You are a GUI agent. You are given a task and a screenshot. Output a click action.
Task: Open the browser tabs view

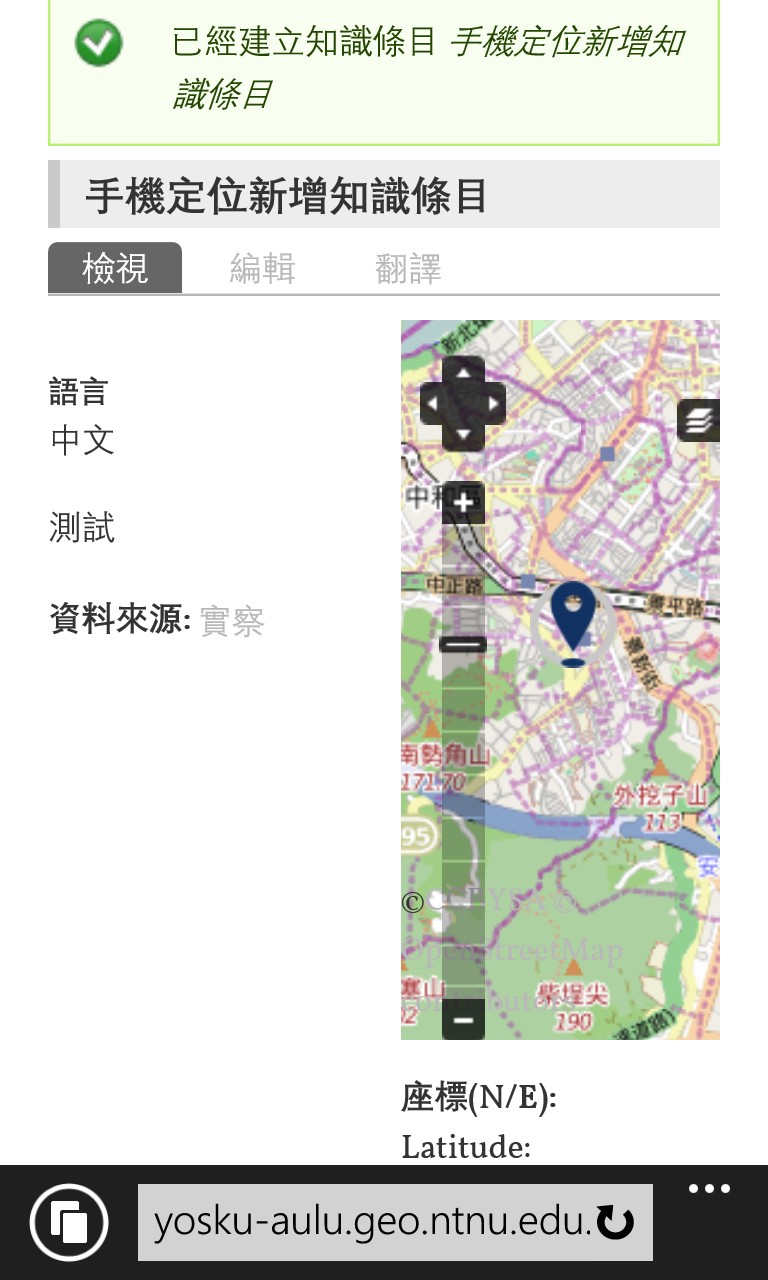[69, 1222]
